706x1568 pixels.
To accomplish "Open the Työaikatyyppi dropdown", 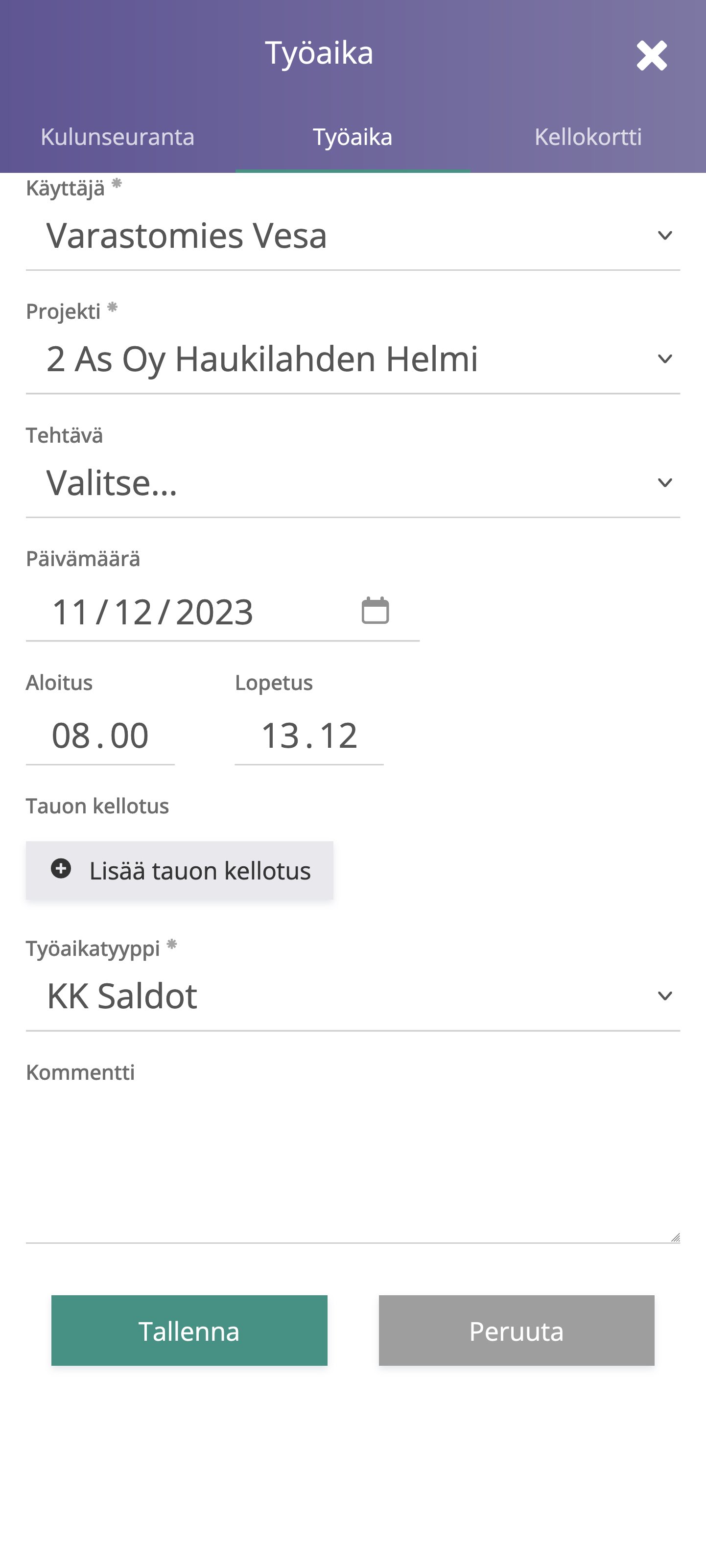I will pyautogui.click(x=353, y=997).
